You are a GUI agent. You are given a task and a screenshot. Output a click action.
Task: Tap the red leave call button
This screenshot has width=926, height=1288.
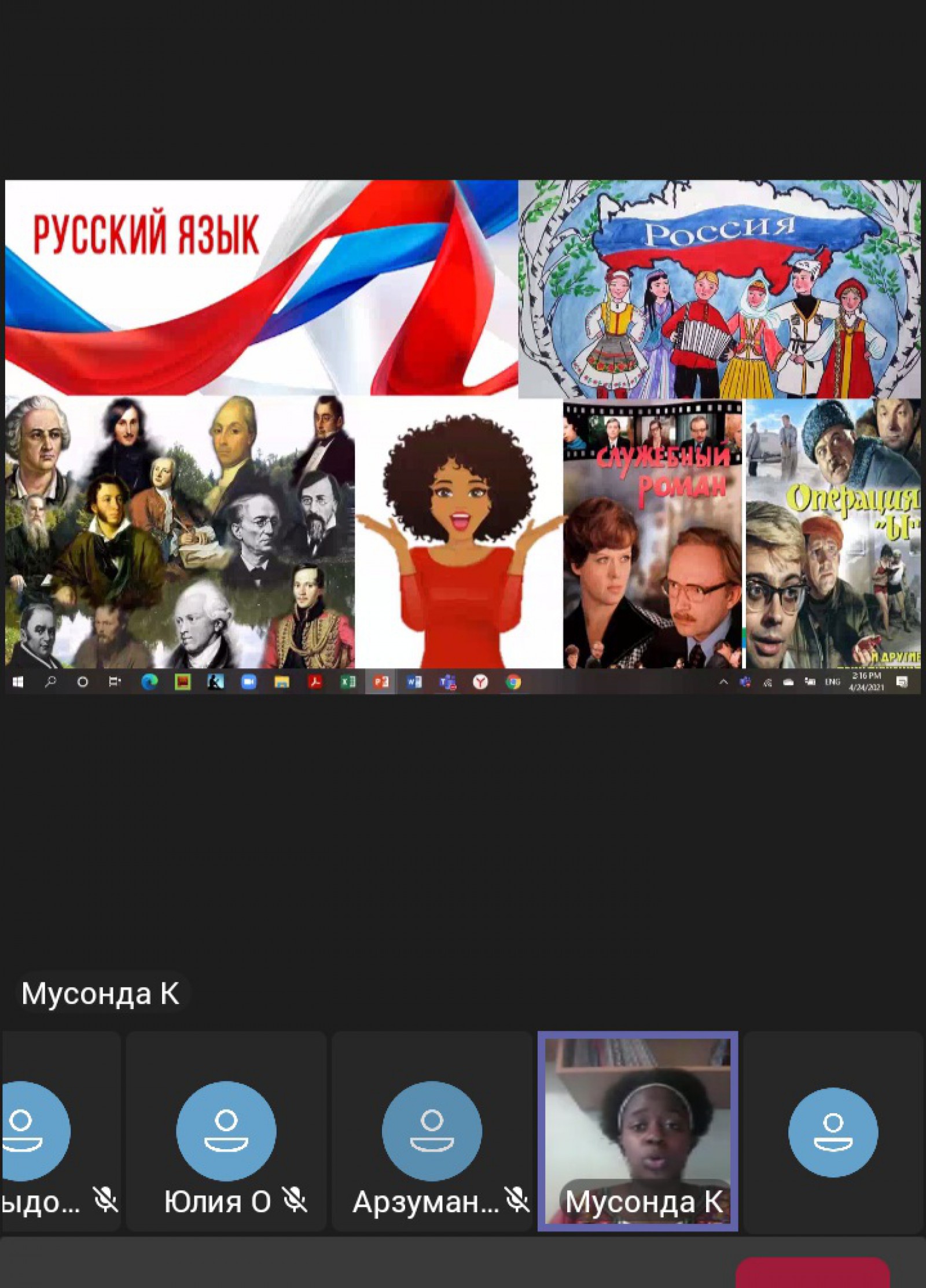coord(812,1274)
